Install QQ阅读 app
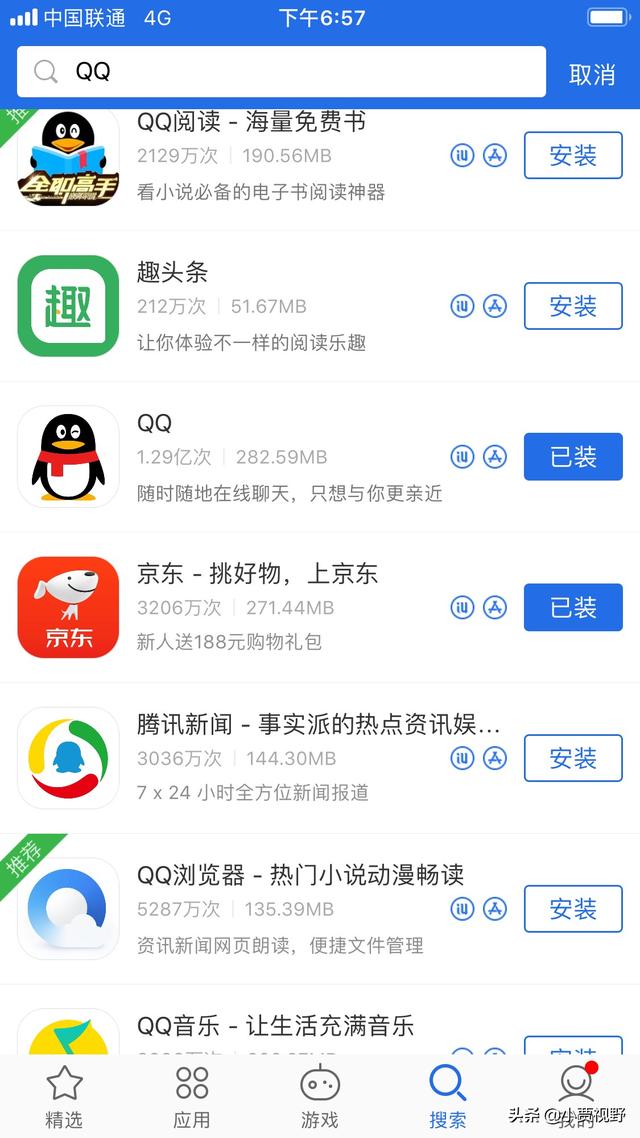This screenshot has width=640, height=1138. [x=573, y=155]
